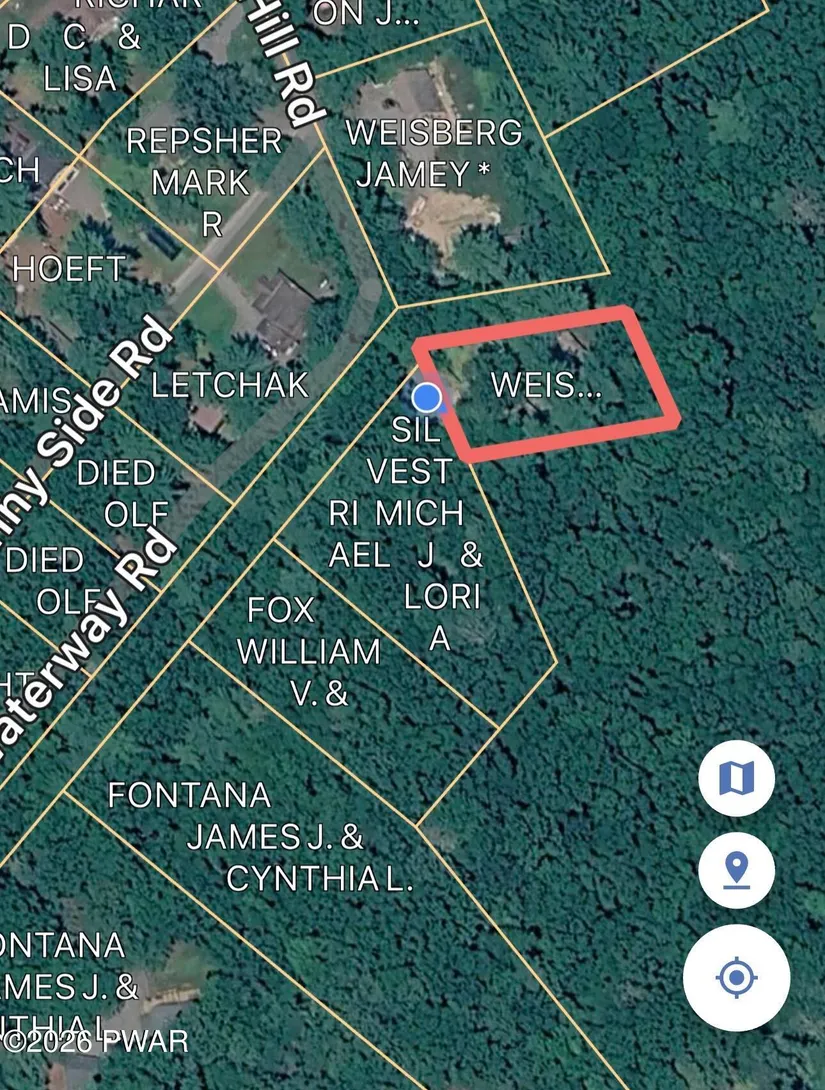This screenshot has width=825, height=1090.
Task: Open the map layers button
Action: pos(736,778)
